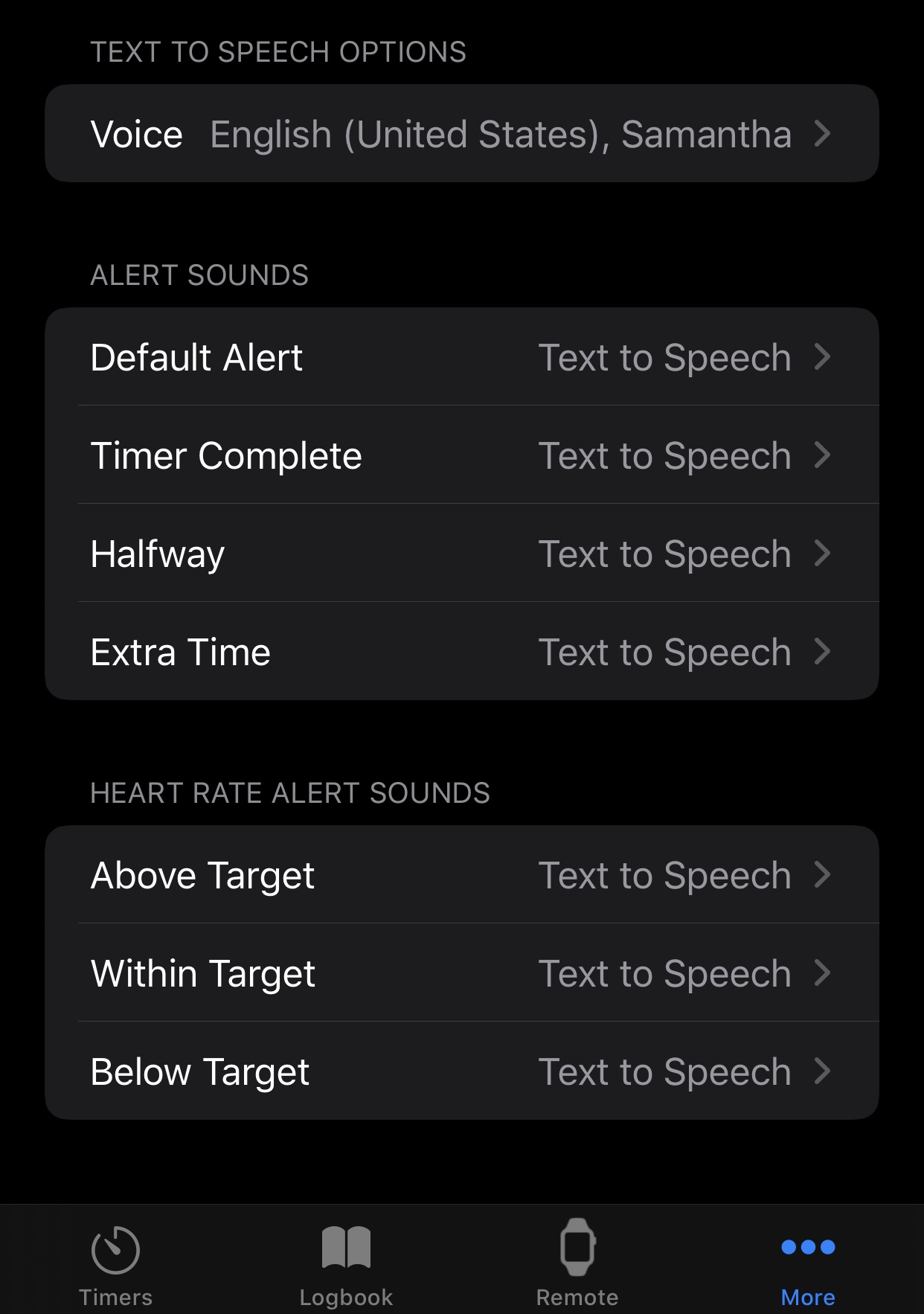Open Above Target heart rate sound
The height and width of the screenshot is (1314, 924).
click(x=461, y=875)
